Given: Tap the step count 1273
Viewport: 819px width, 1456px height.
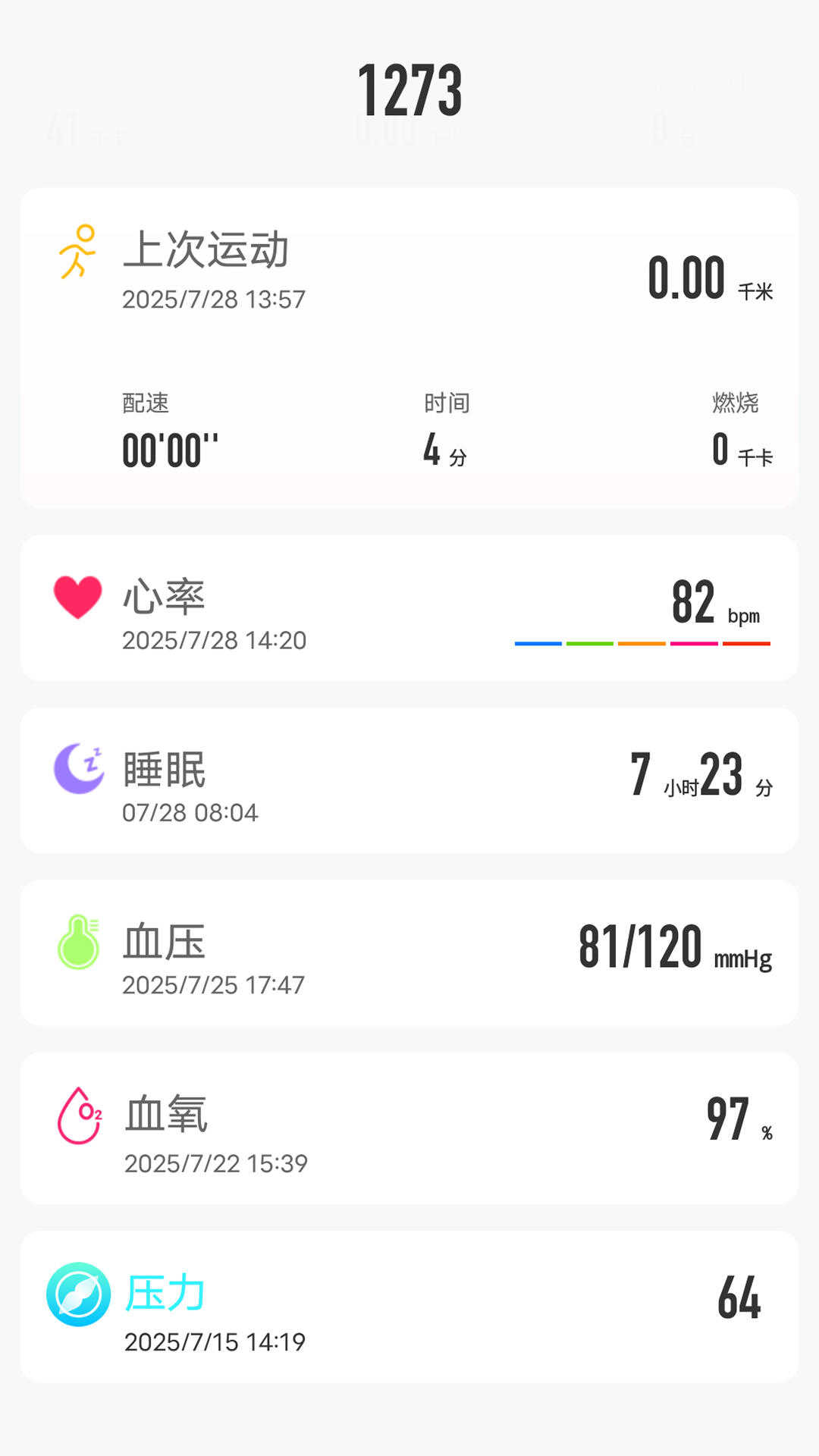Looking at the screenshot, I should click(409, 91).
